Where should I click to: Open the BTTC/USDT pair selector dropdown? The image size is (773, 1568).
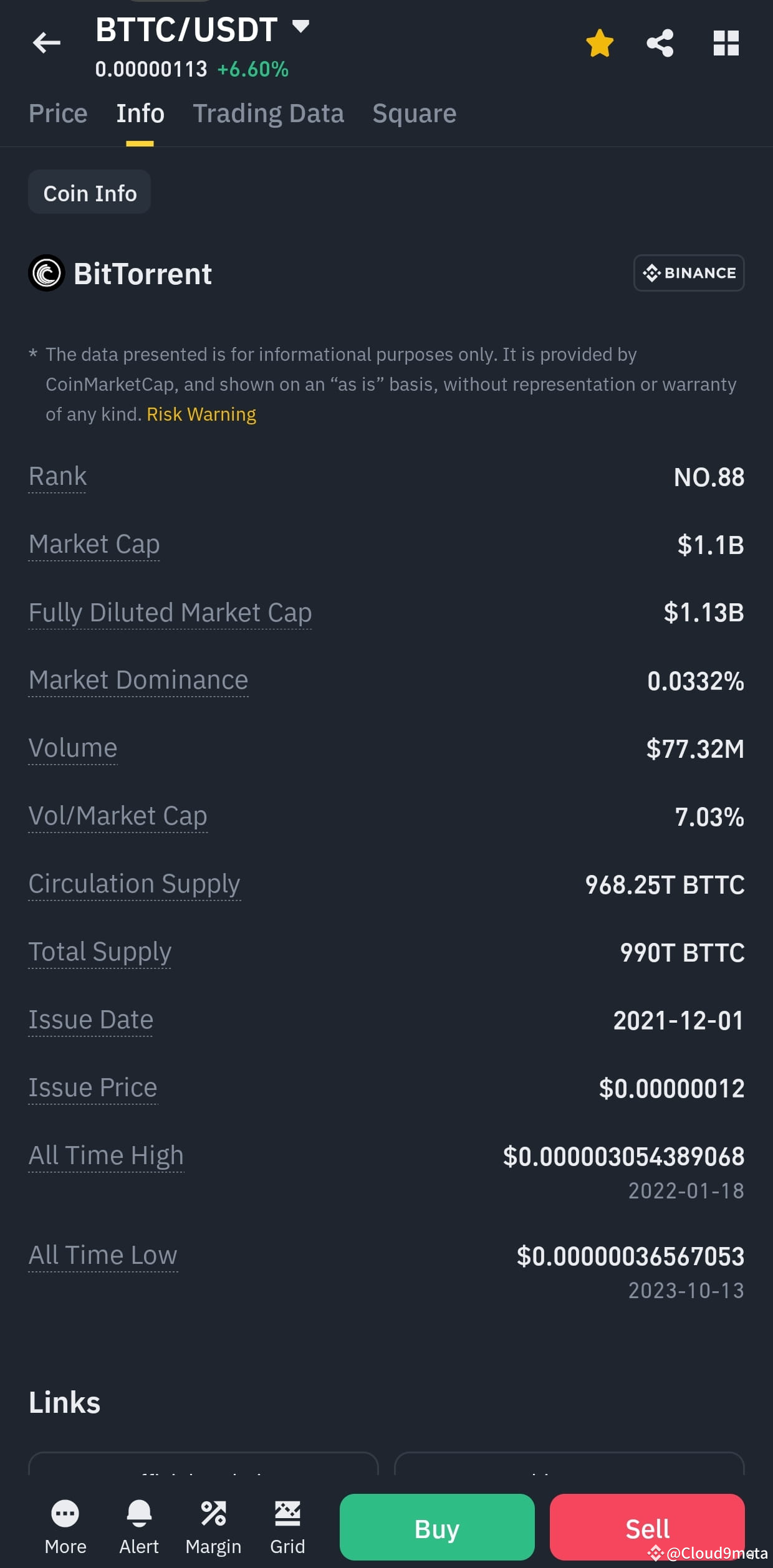pyautogui.click(x=301, y=27)
